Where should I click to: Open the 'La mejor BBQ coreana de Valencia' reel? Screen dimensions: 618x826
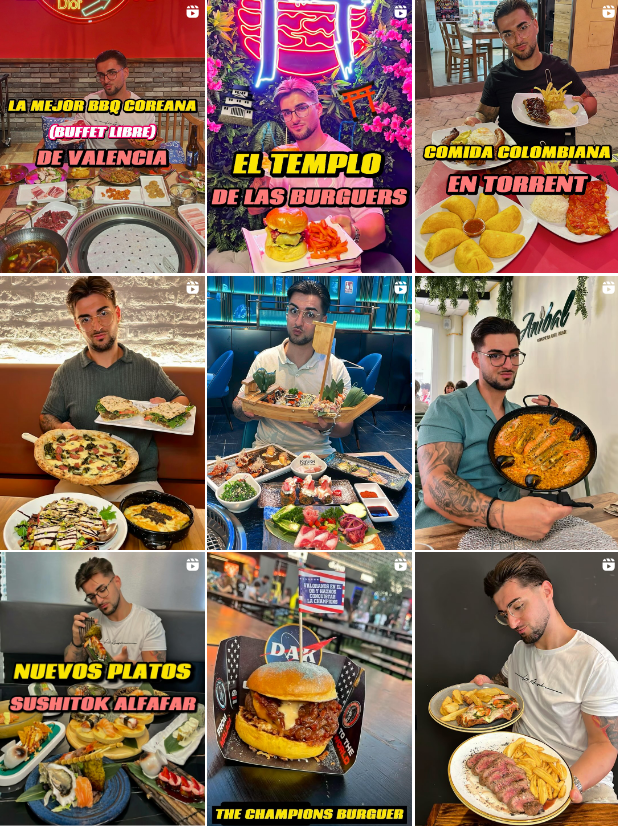[102, 136]
